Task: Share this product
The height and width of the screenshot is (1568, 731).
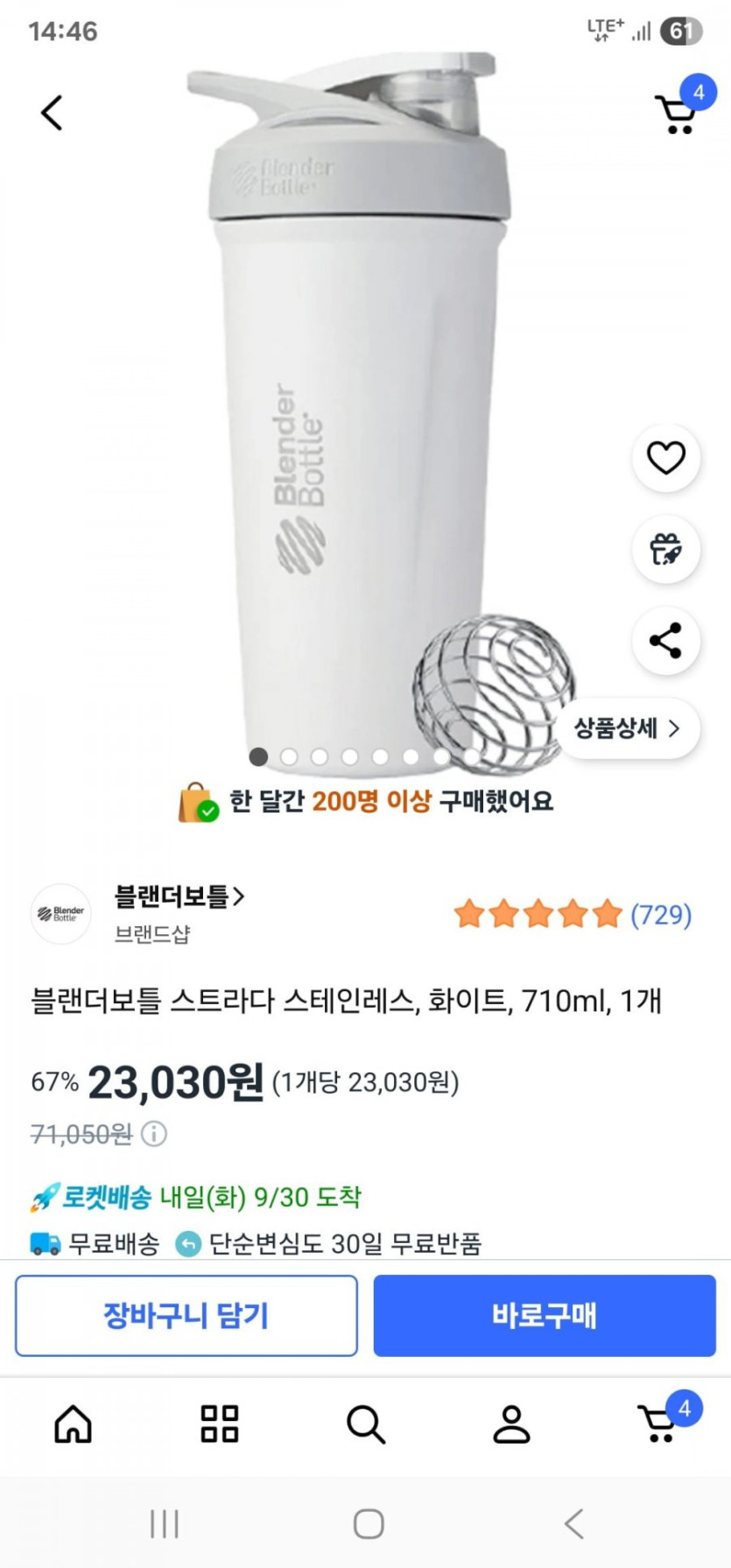Action: [x=665, y=641]
